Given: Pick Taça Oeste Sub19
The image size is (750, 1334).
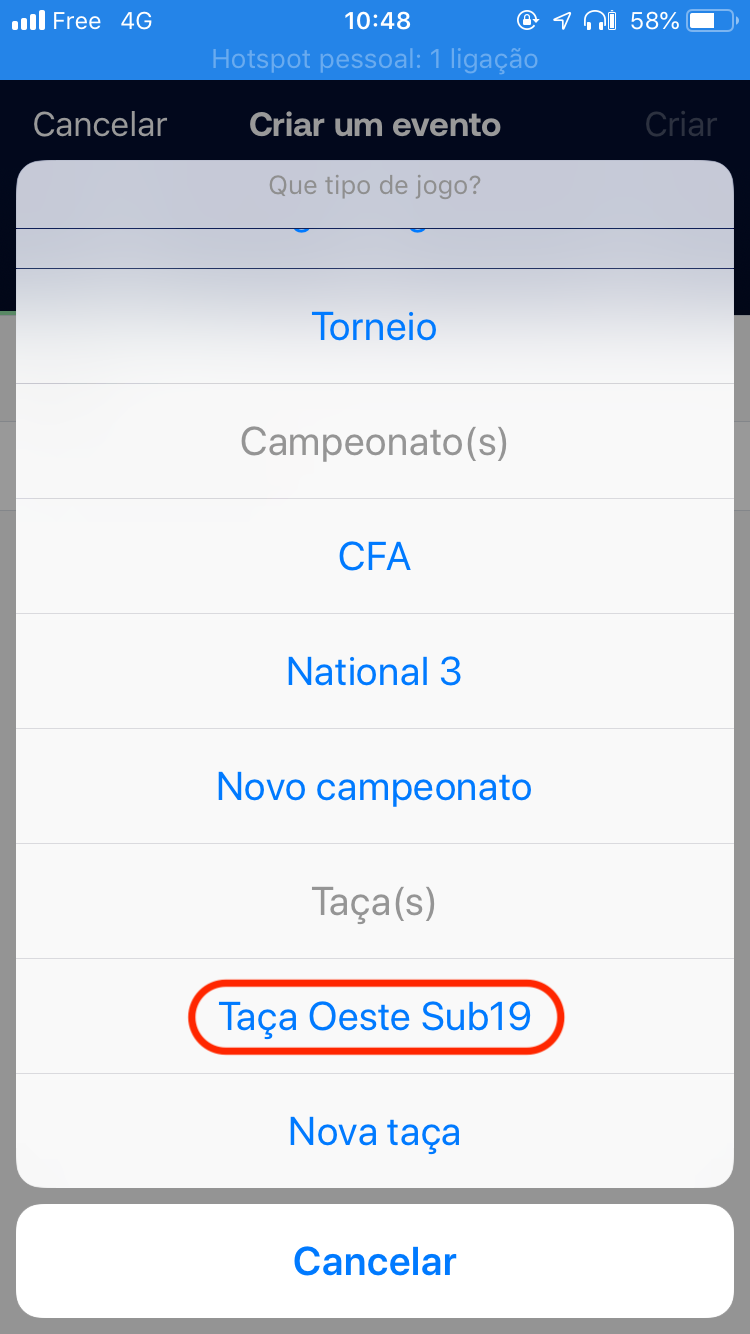Looking at the screenshot, I should pyautogui.click(x=375, y=1017).
